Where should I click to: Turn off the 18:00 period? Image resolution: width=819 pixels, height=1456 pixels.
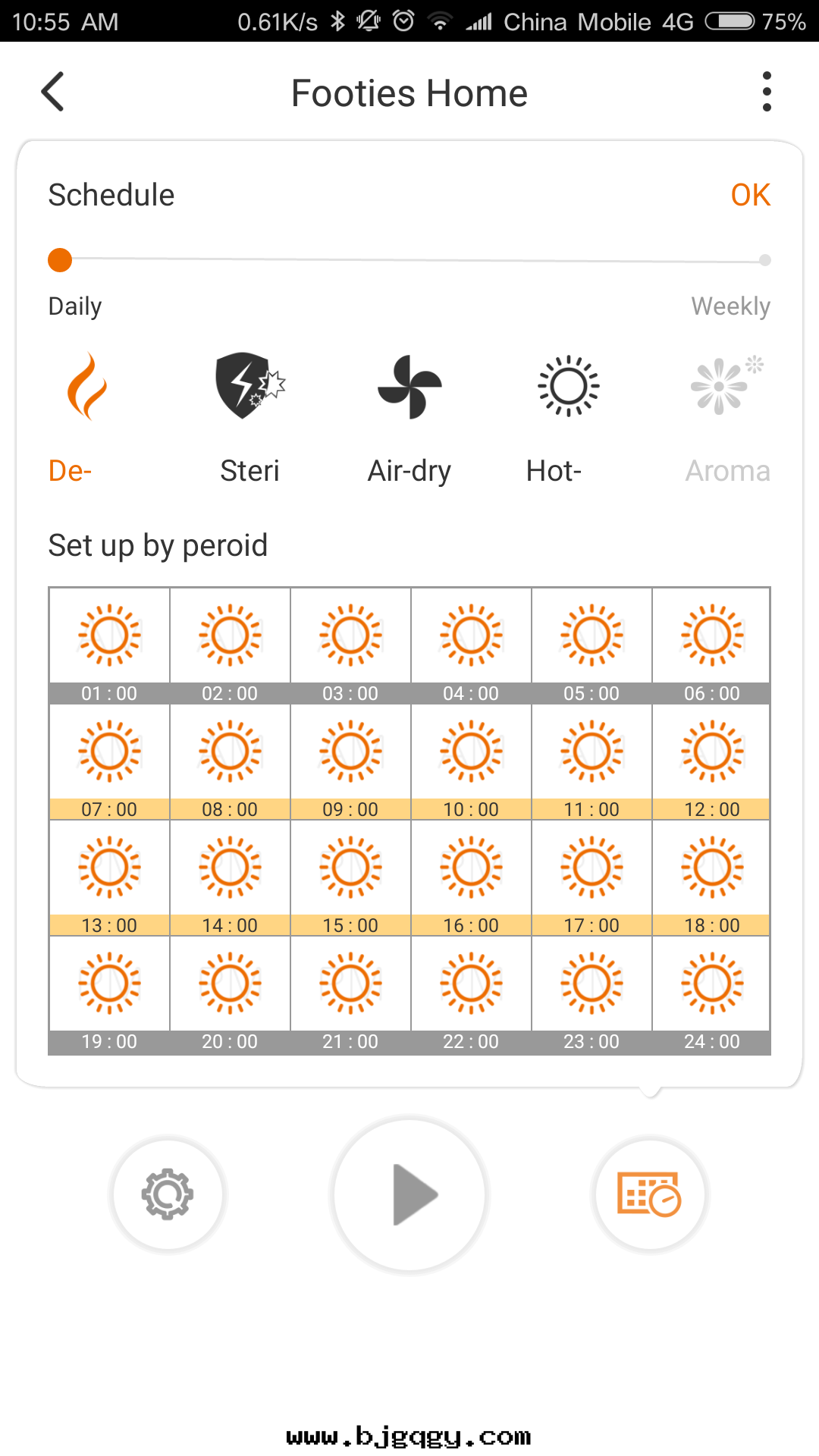pos(711,878)
